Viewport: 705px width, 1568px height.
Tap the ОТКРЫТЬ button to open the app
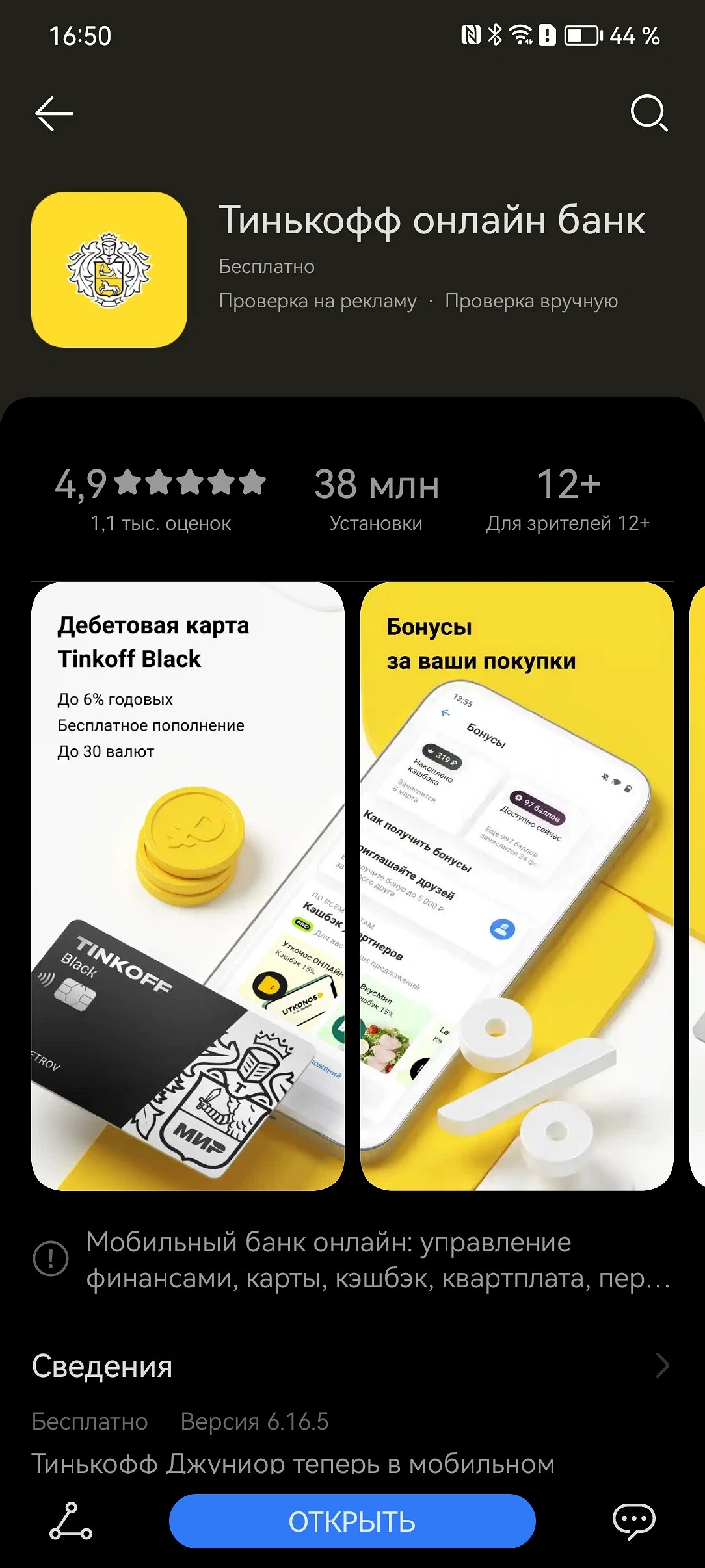click(352, 1521)
